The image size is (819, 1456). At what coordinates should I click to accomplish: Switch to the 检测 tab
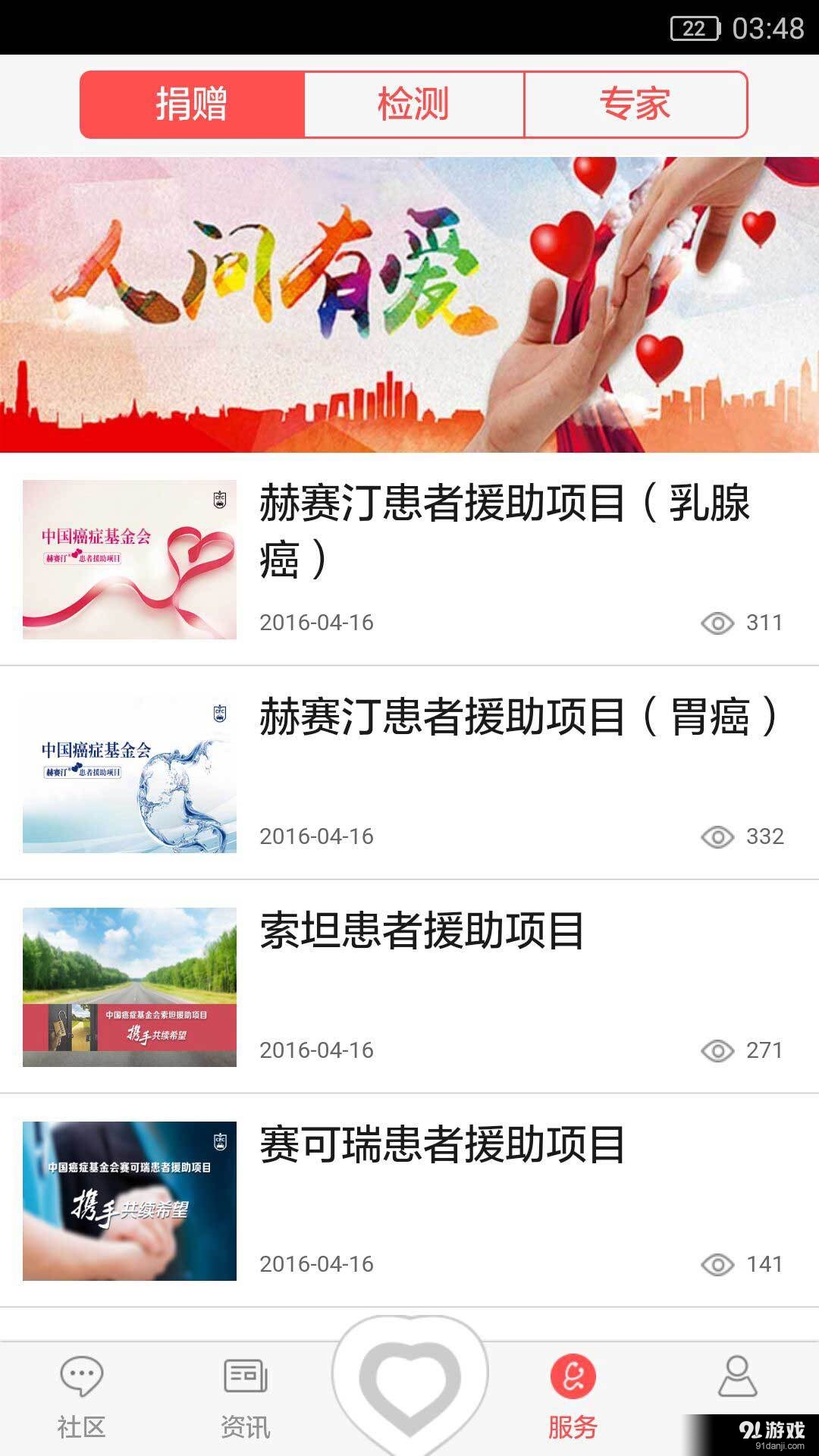412,106
